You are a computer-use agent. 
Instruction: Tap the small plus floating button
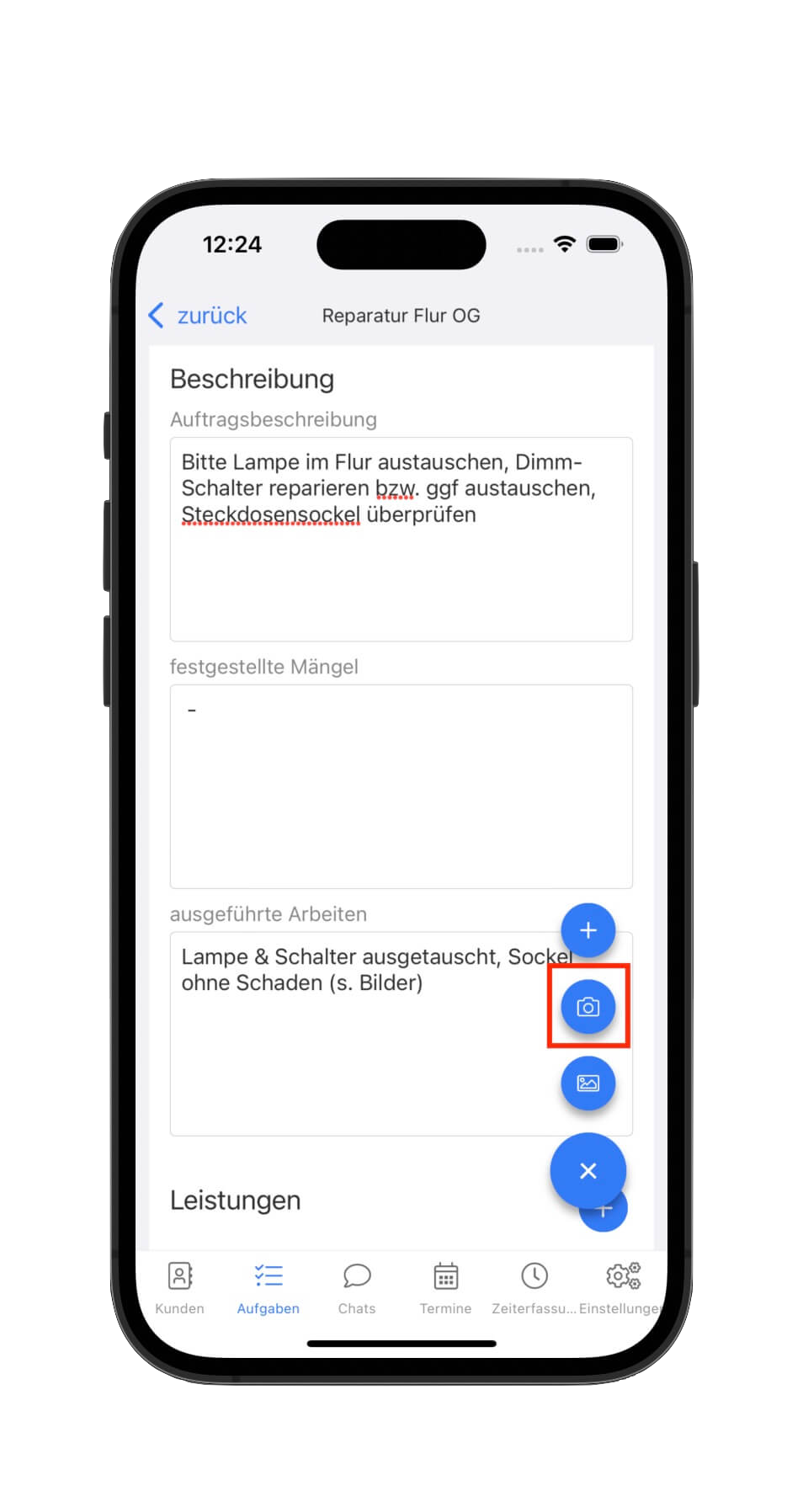tap(588, 930)
